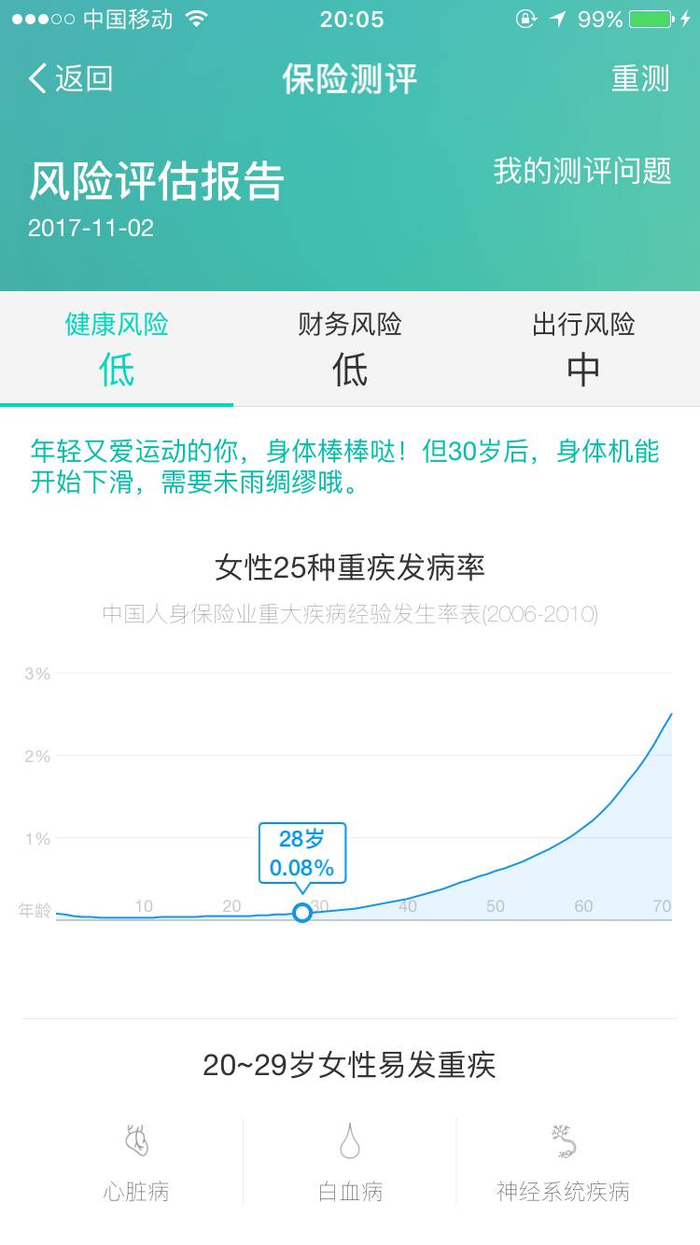Select the 健康风险 tab
The height and width of the screenshot is (1245, 700).
click(x=117, y=349)
